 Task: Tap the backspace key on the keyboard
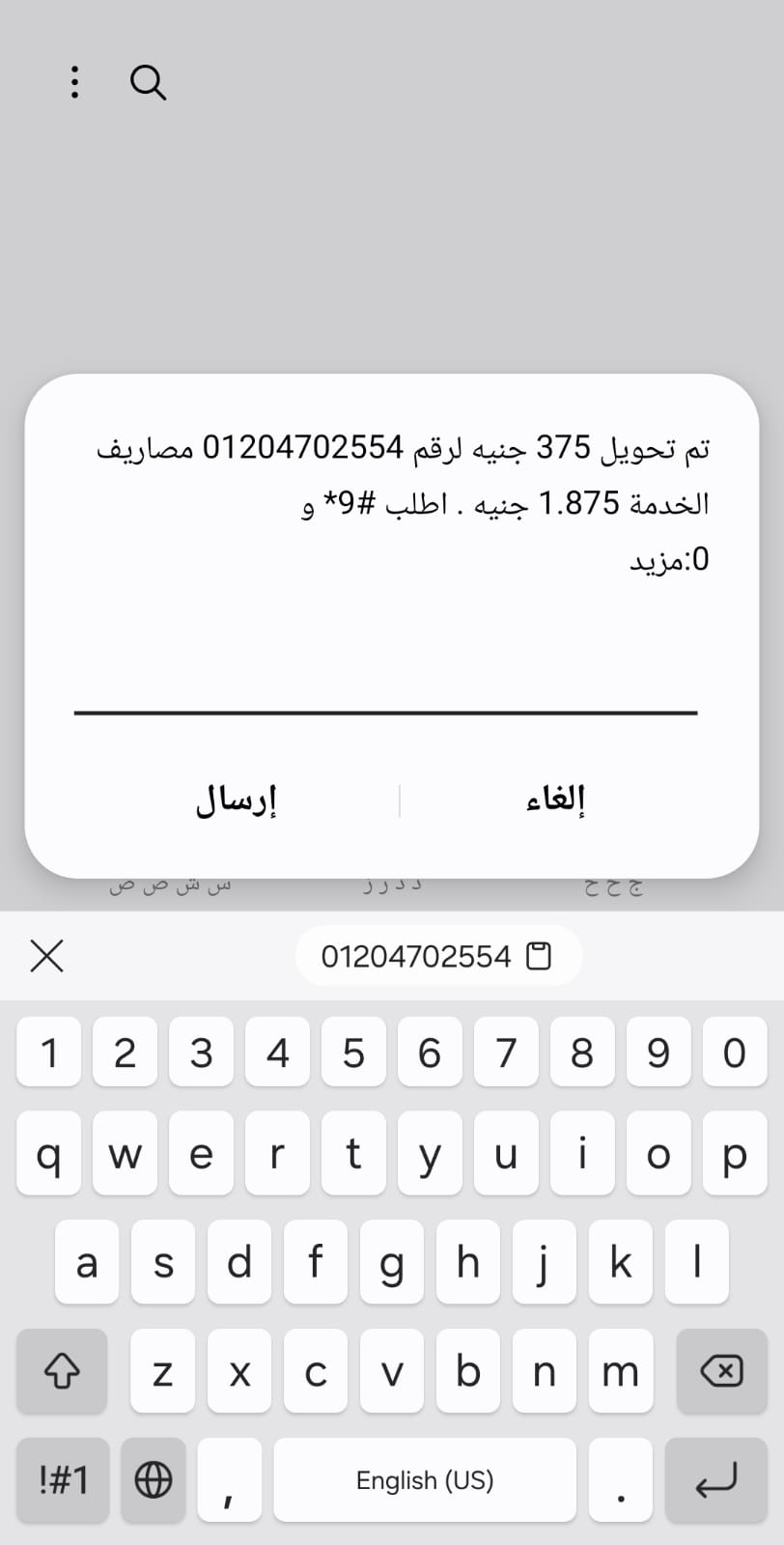[721, 1371]
